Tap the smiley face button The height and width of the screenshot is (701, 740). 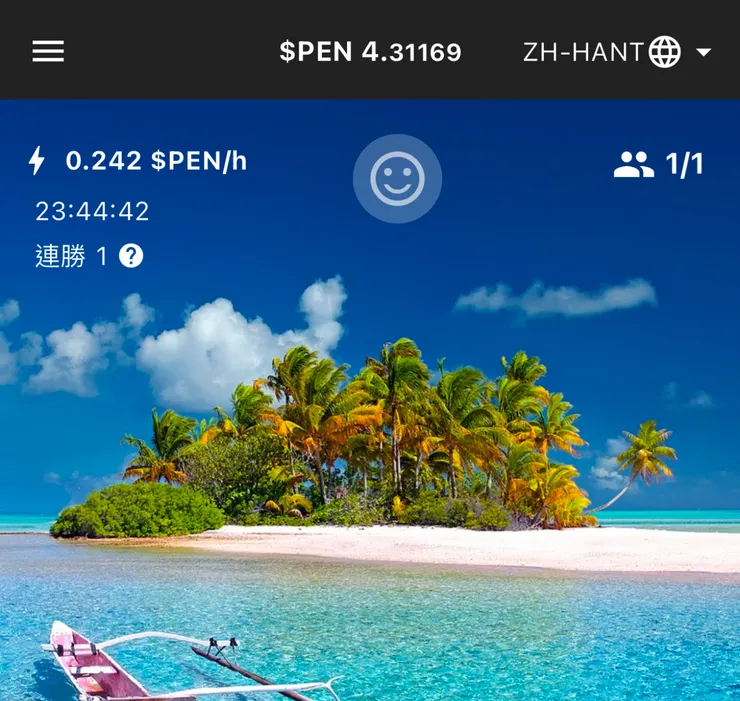coord(397,179)
